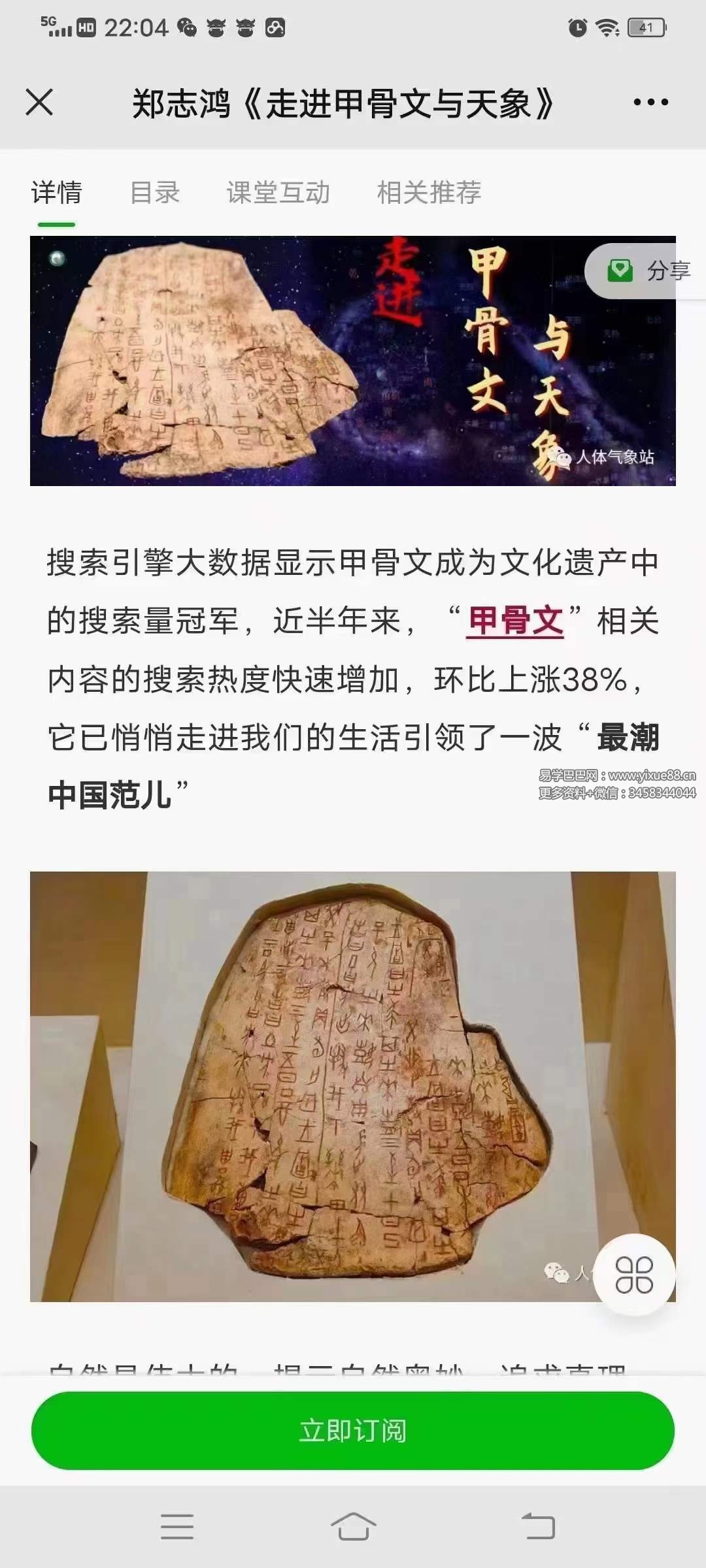Close the article with the X icon
This screenshot has width=706, height=1568.
tap(39, 101)
